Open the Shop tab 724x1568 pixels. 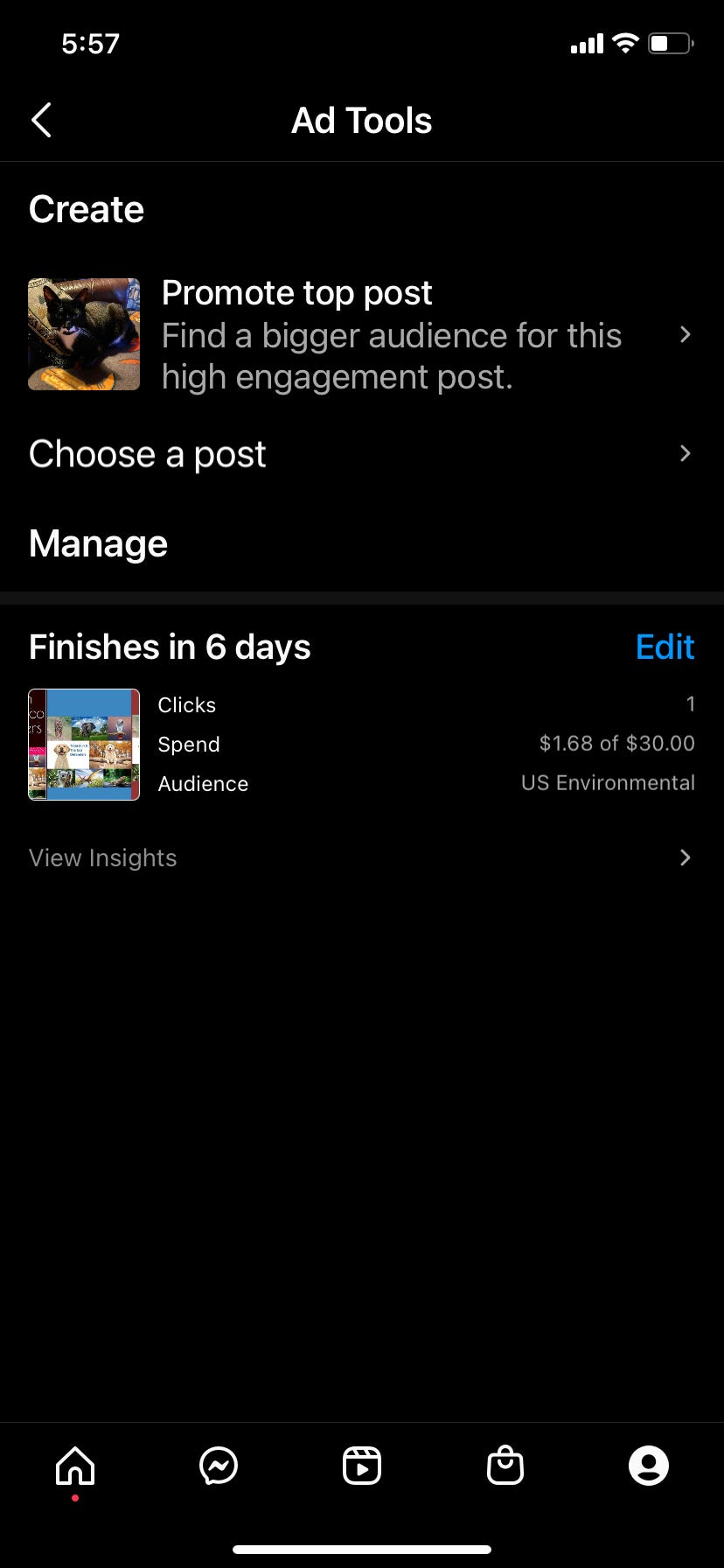(x=505, y=1466)
